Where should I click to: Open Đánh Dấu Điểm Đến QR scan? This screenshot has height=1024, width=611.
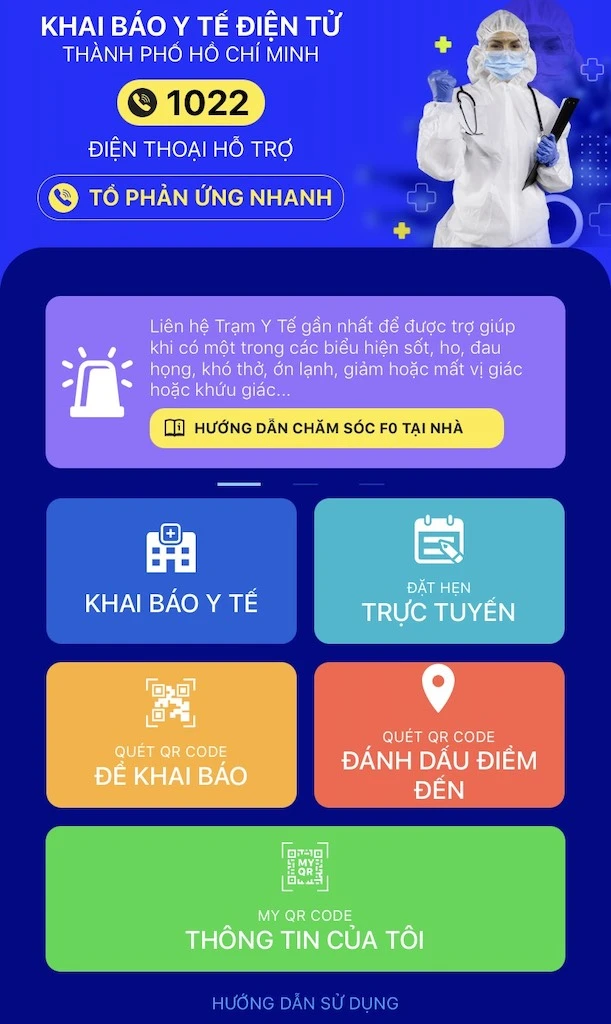[x=439, y=734]
